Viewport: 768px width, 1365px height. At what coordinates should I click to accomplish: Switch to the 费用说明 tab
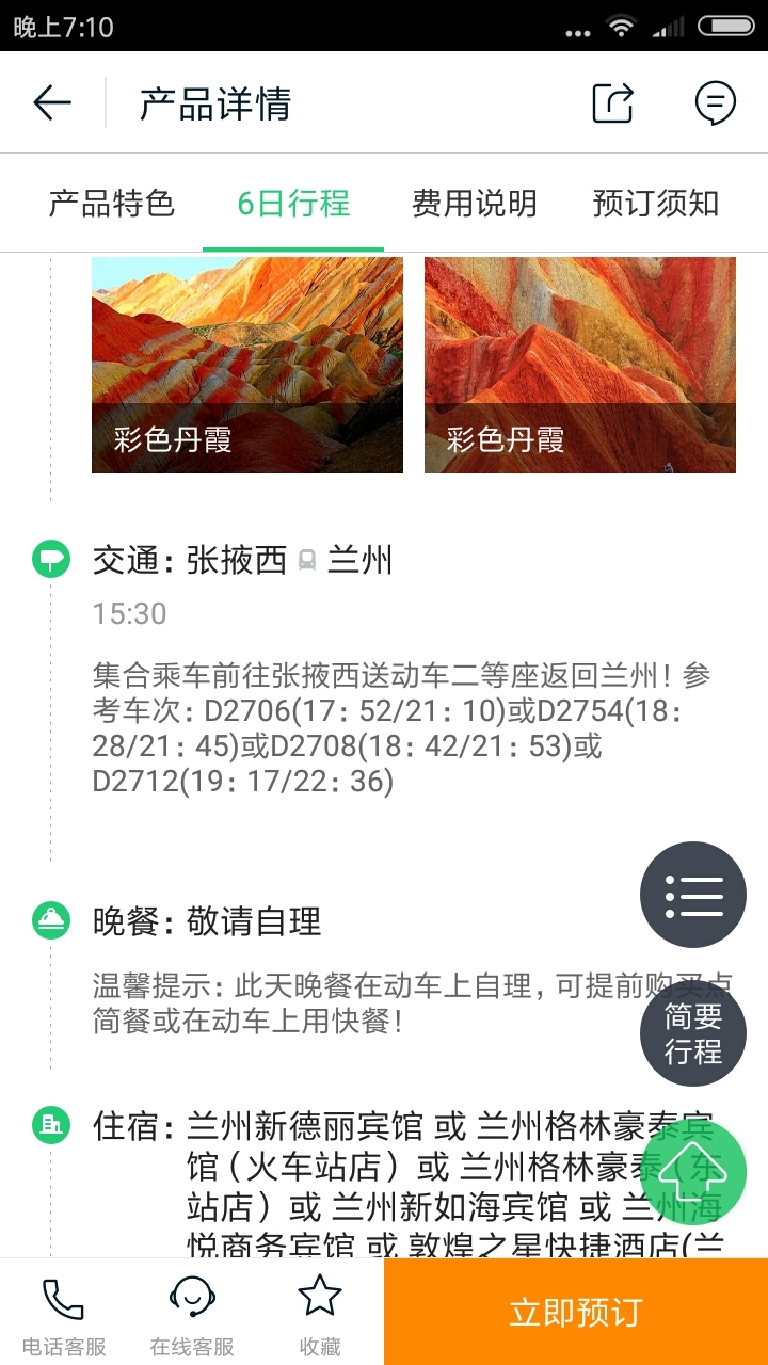pyautogui.click(x=474, y=204)
